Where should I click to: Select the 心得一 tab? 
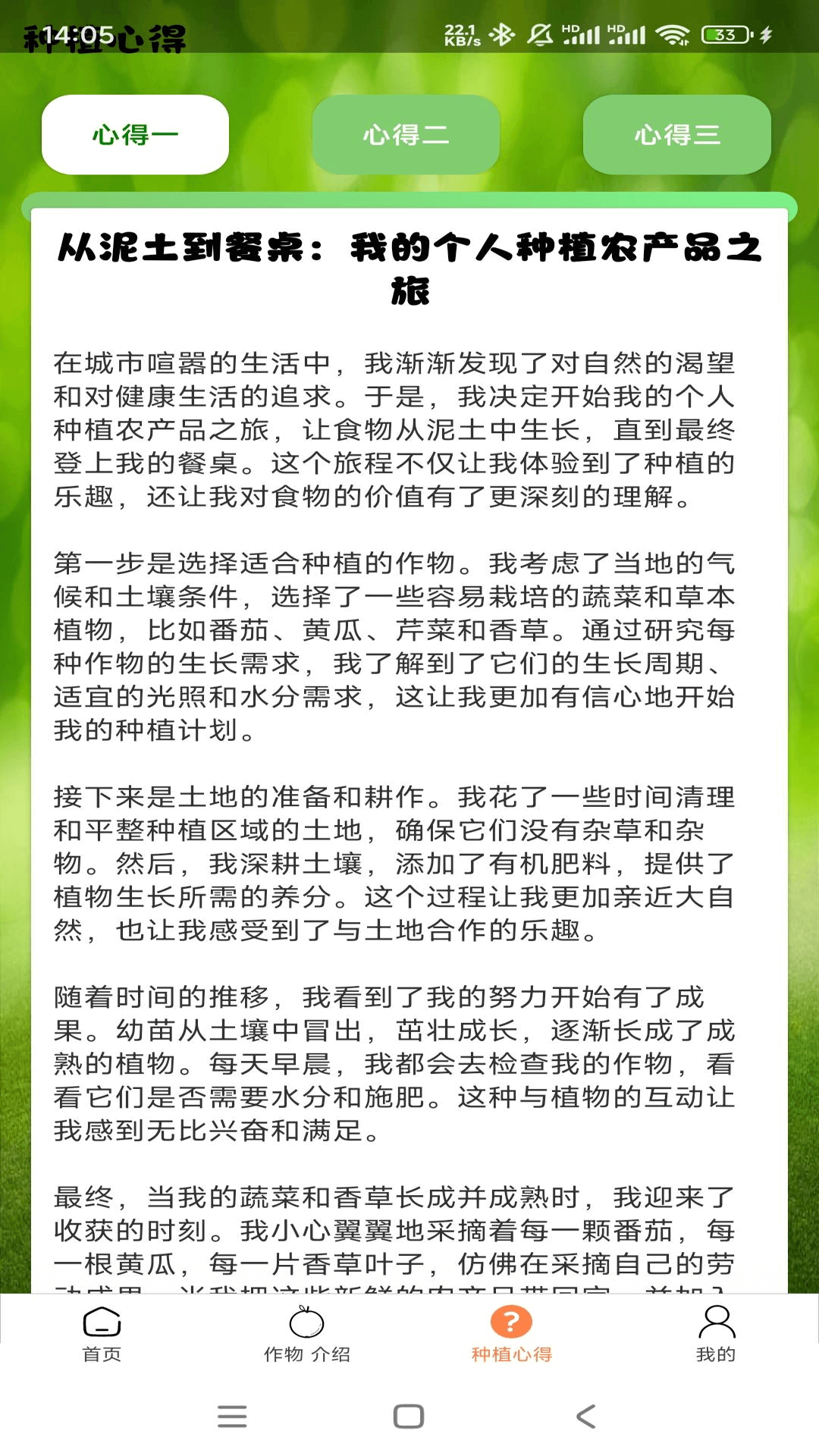coord(135,135)
